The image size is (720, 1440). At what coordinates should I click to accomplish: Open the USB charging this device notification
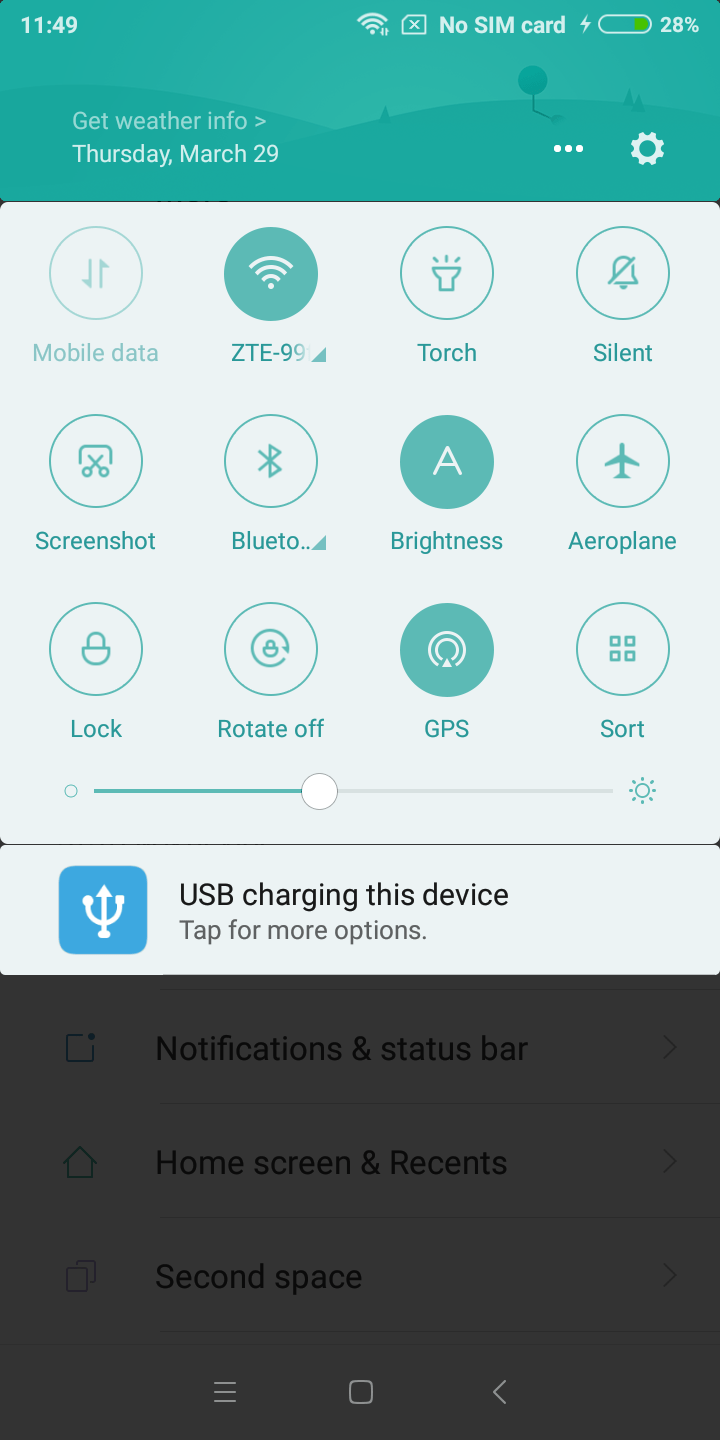(x=360, y=910)
